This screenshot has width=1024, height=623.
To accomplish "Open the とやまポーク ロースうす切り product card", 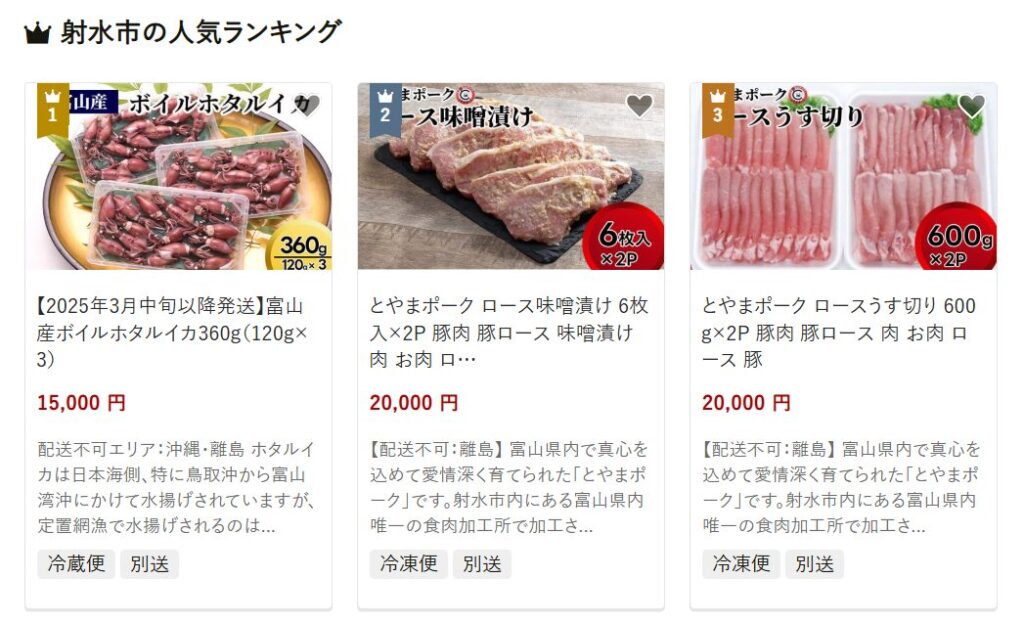I will point(842,332).
